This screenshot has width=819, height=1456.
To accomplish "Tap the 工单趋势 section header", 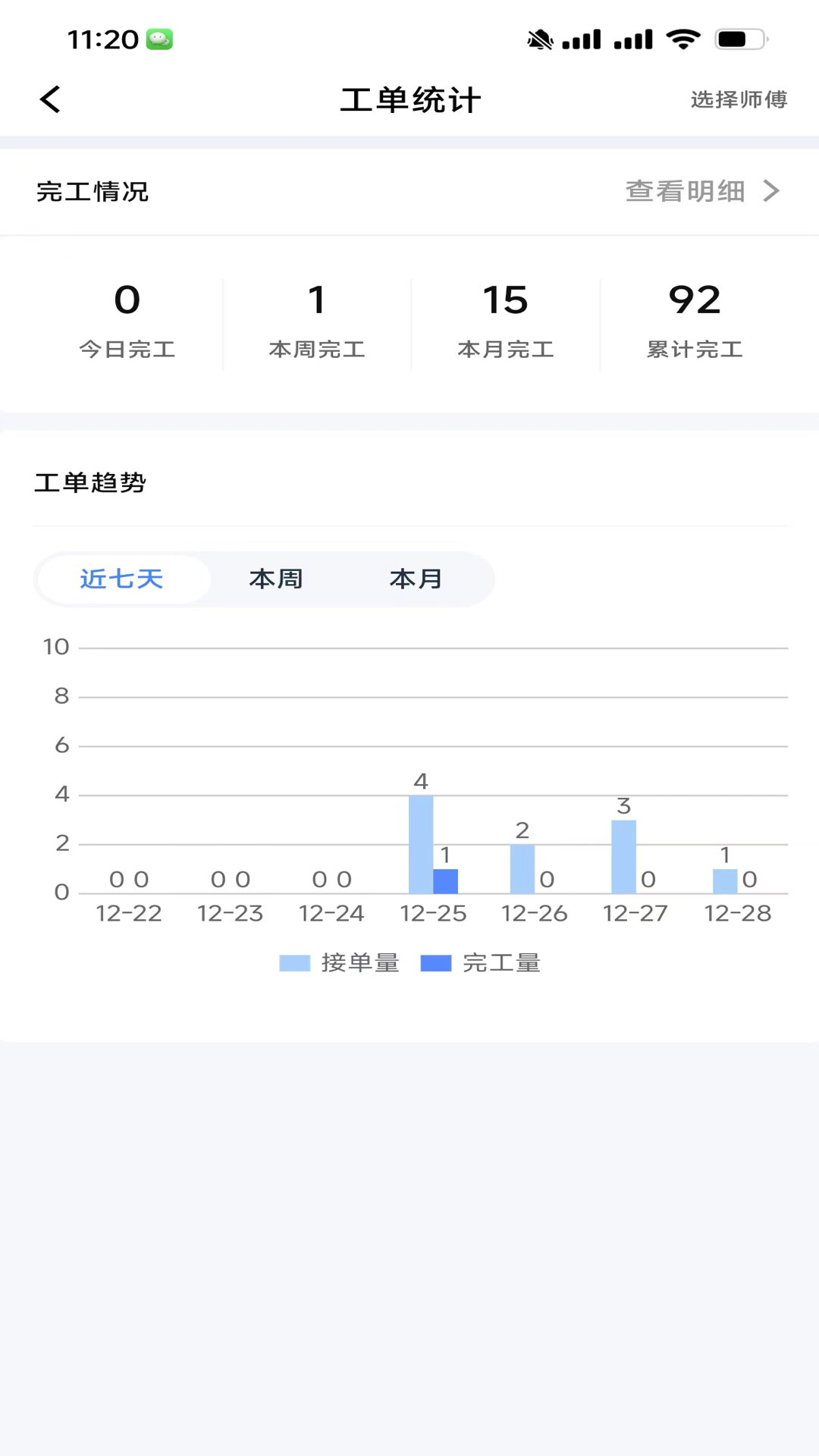I will (x=91, y=483).
